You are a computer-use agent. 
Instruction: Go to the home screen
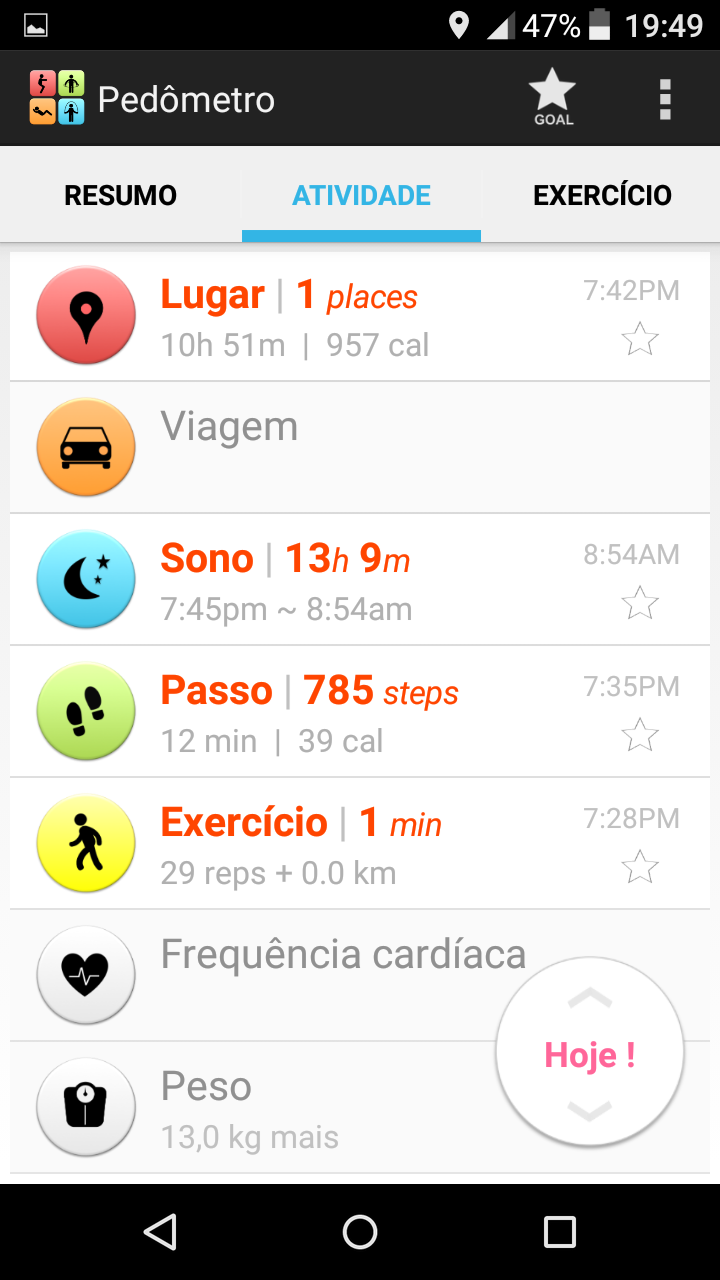click(x=360, y=1232)
